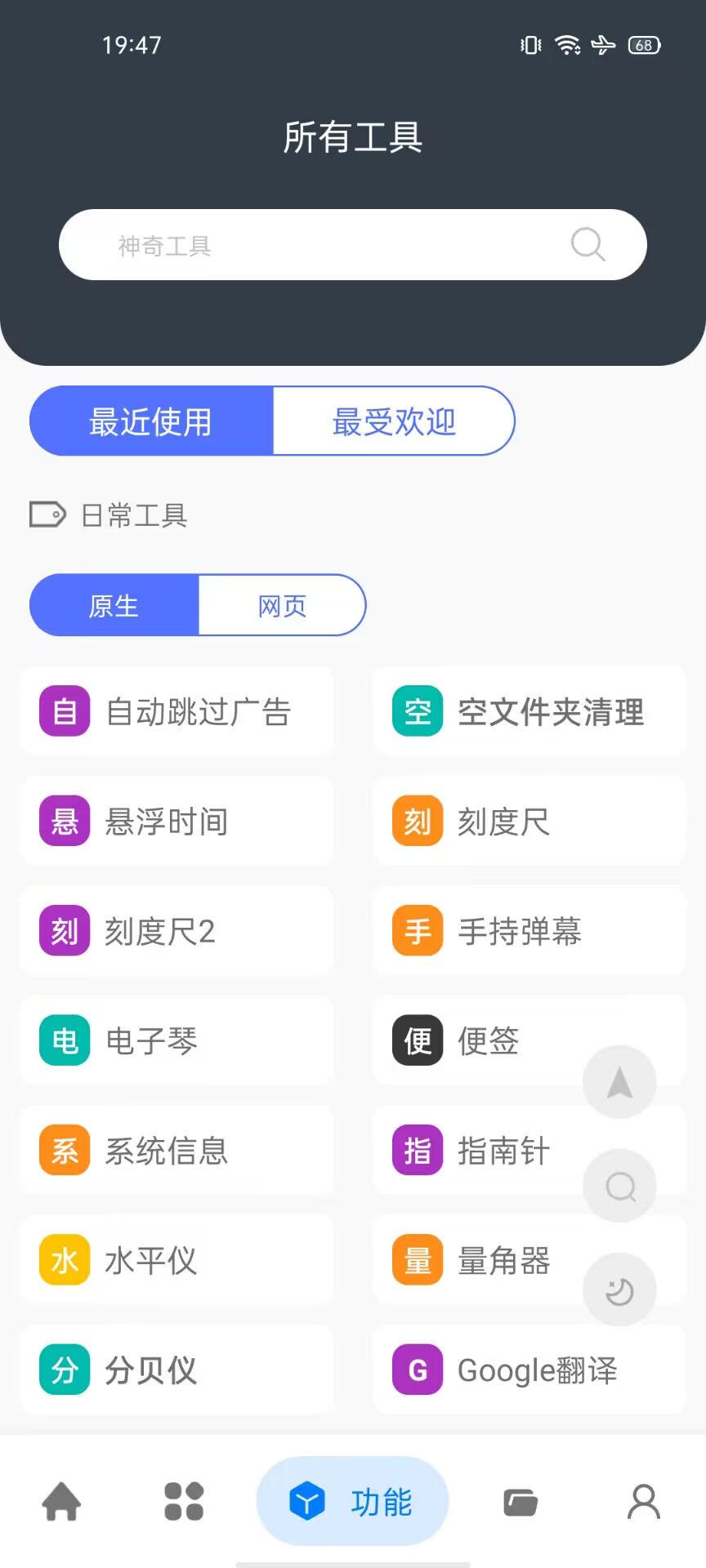Open the 电子琴 tool
Image resolution: width=706 pixels, height=1568 pixels.
176,1040
